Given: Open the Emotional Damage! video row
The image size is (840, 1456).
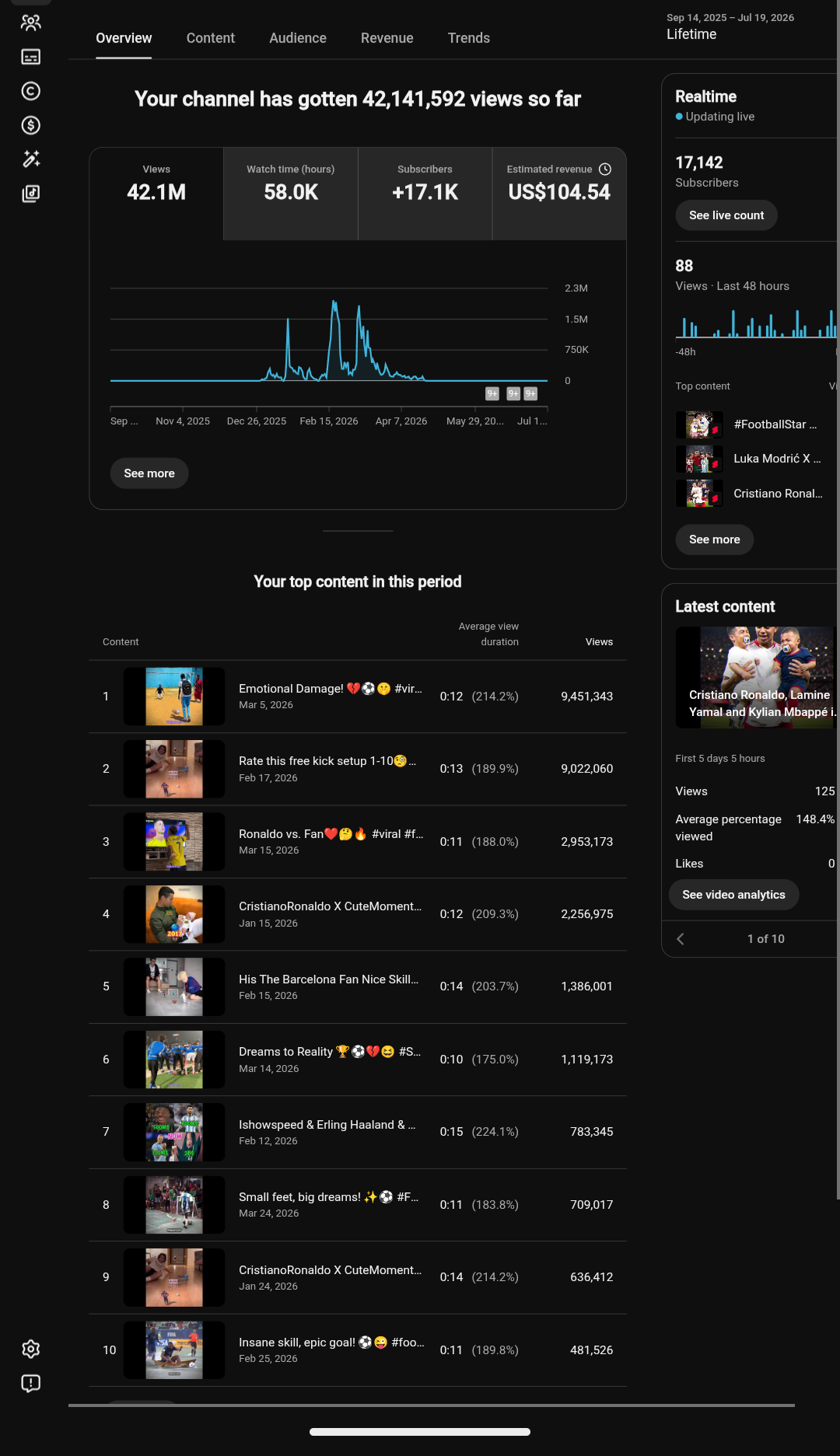Looking at the screenshot, I should pos(358,697).
